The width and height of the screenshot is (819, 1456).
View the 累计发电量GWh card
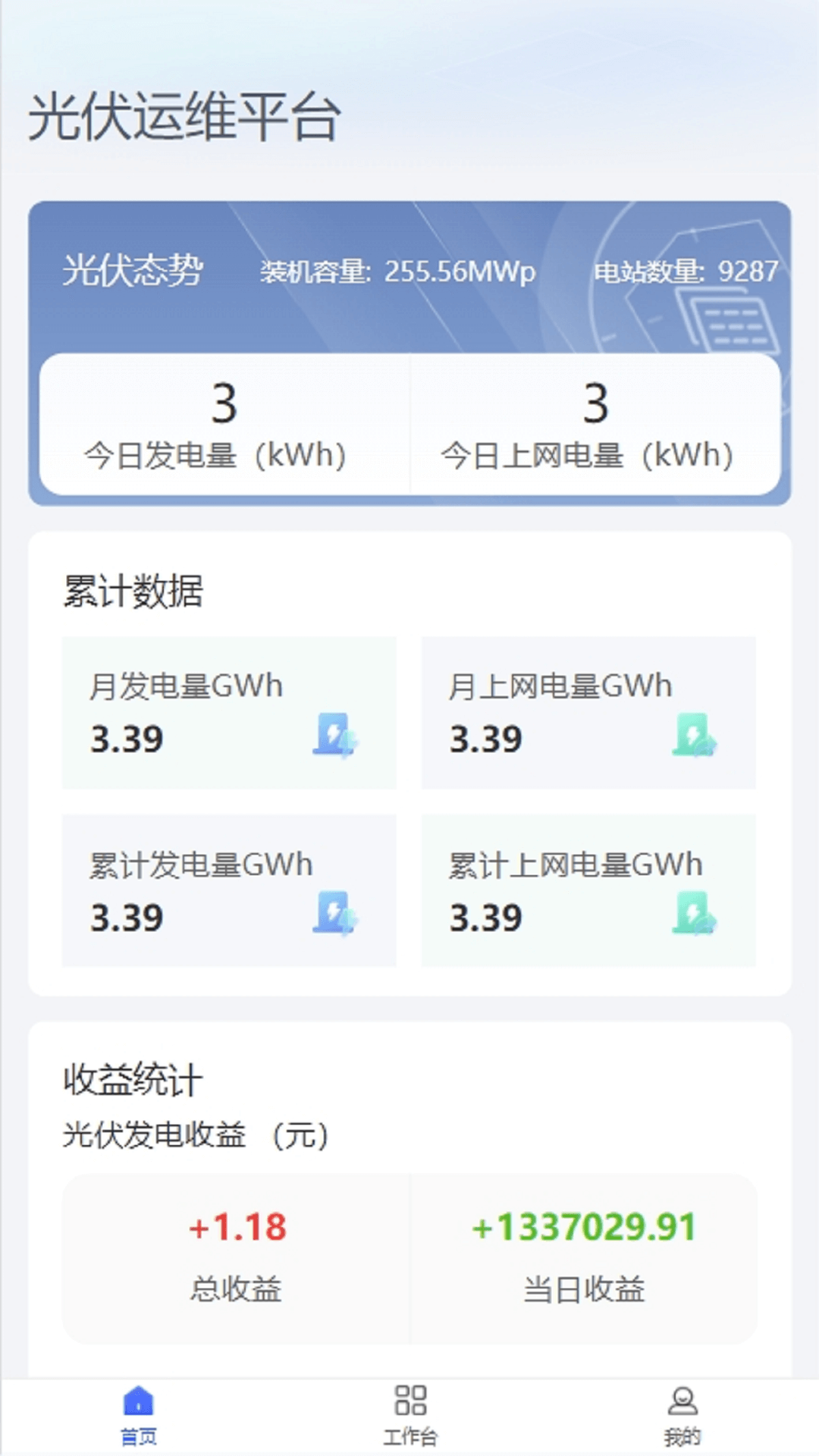click(x=229, y=890)
